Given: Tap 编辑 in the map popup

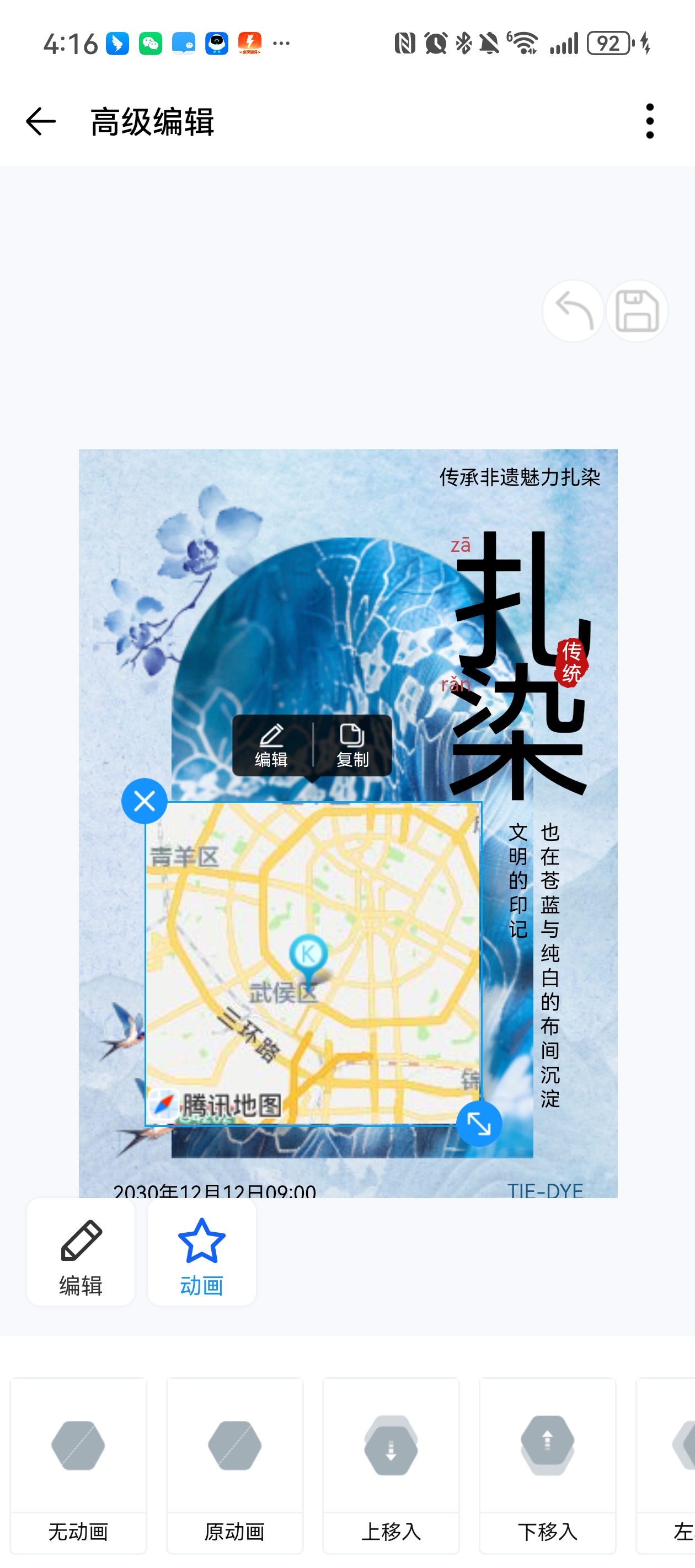Looking at the screenshot, I should pyautogui.click(x=272, y=745).
